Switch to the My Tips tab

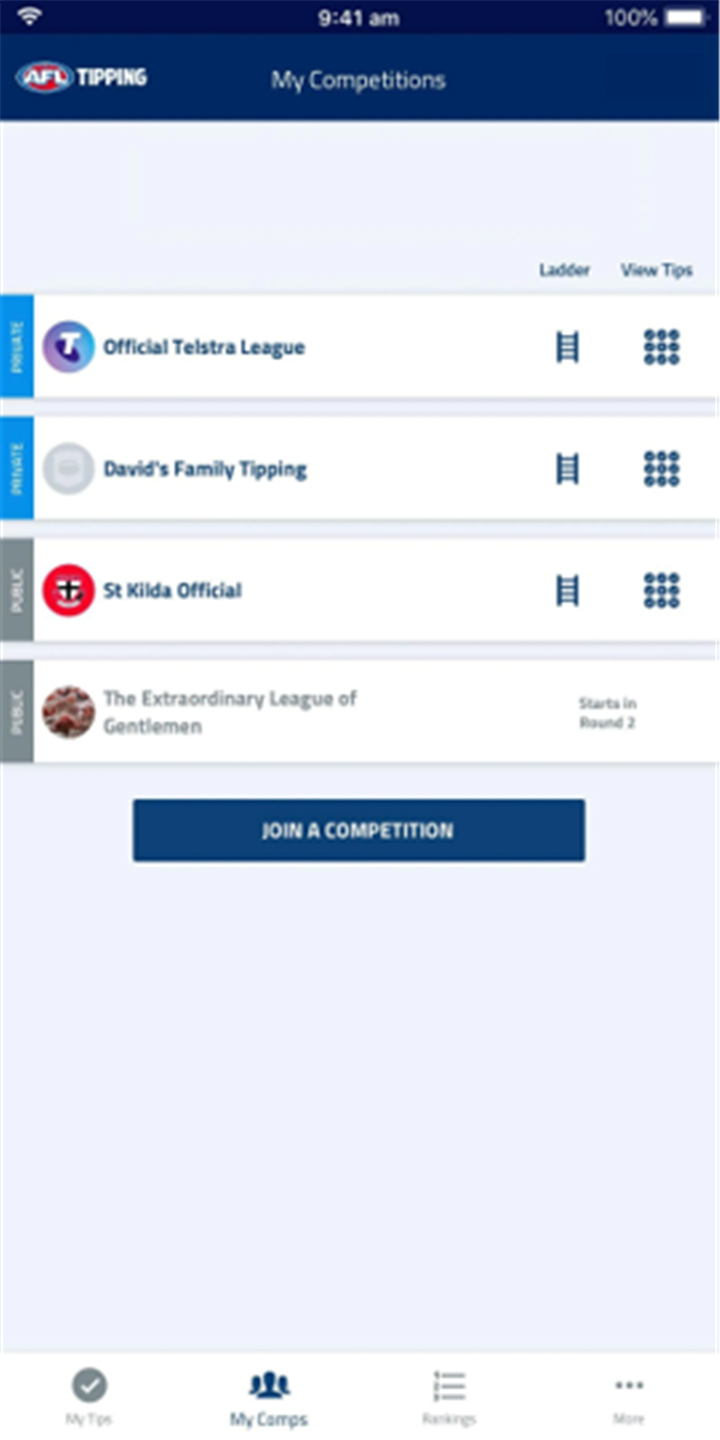(x=89, y=1397)
